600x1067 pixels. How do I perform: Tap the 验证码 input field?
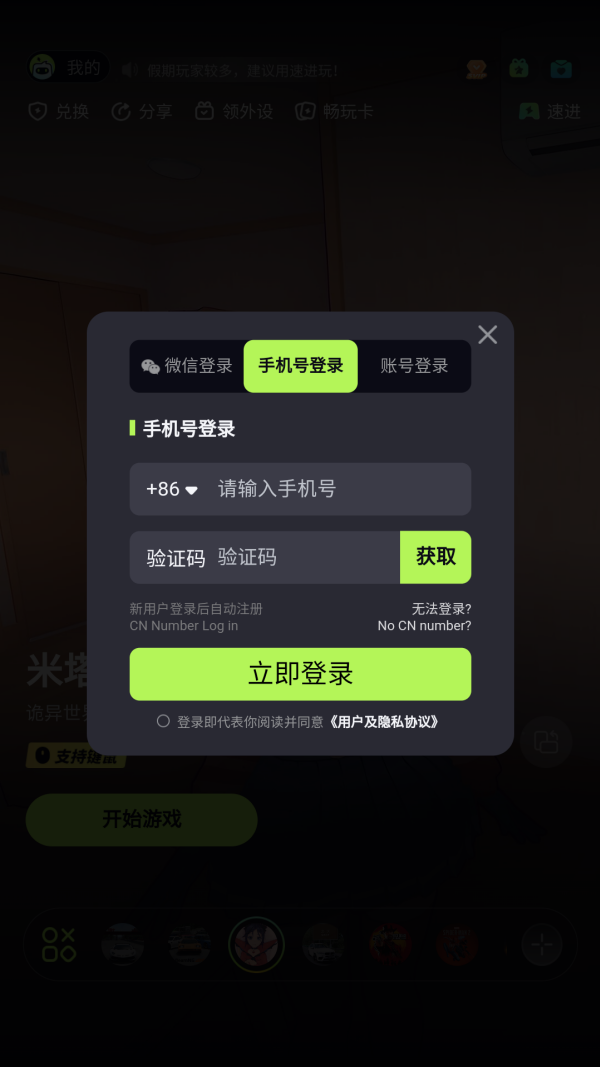click(x=300, y=557)
